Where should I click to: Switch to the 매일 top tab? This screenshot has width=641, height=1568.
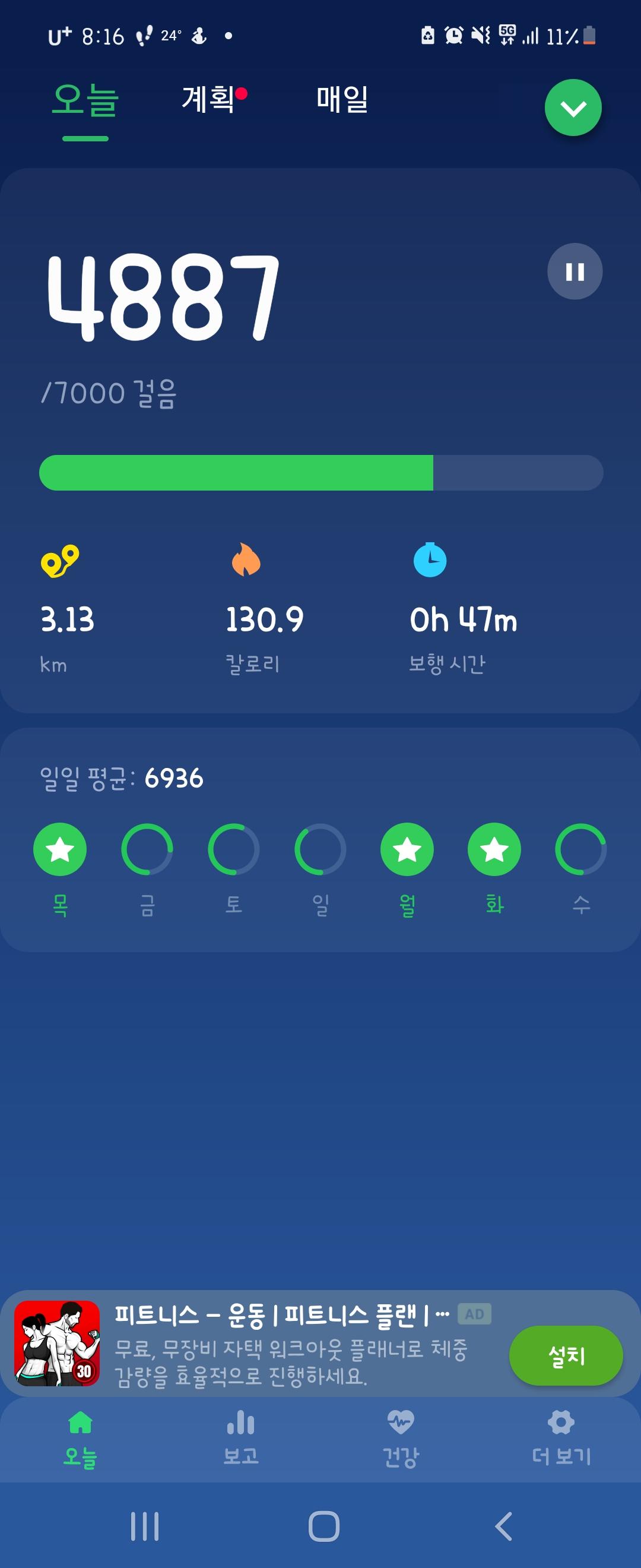[342, 99]
